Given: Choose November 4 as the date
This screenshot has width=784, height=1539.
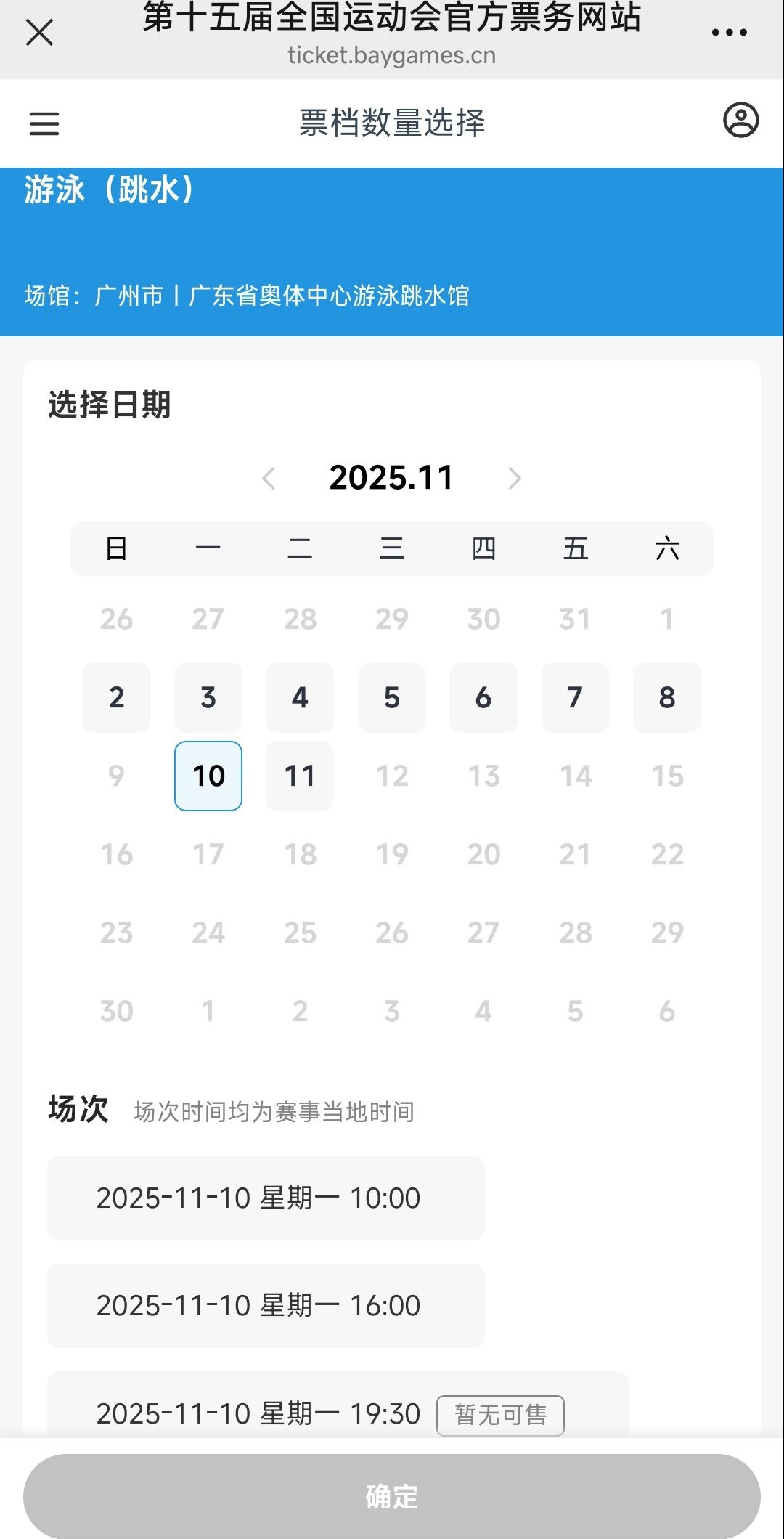Looking at the screenshot, I should [x=300, y=697].
